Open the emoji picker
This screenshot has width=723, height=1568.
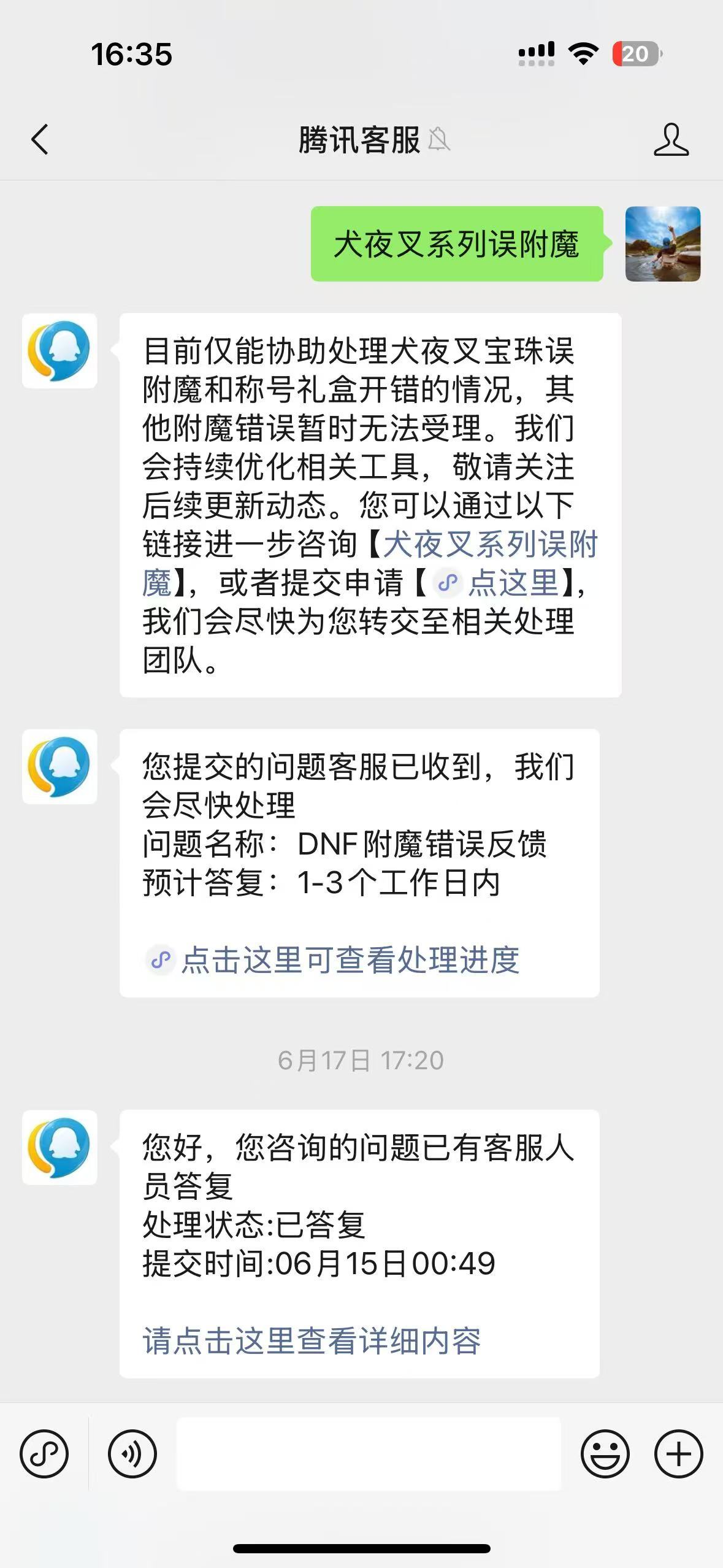pyautogui.click(x=605, y=1454)
